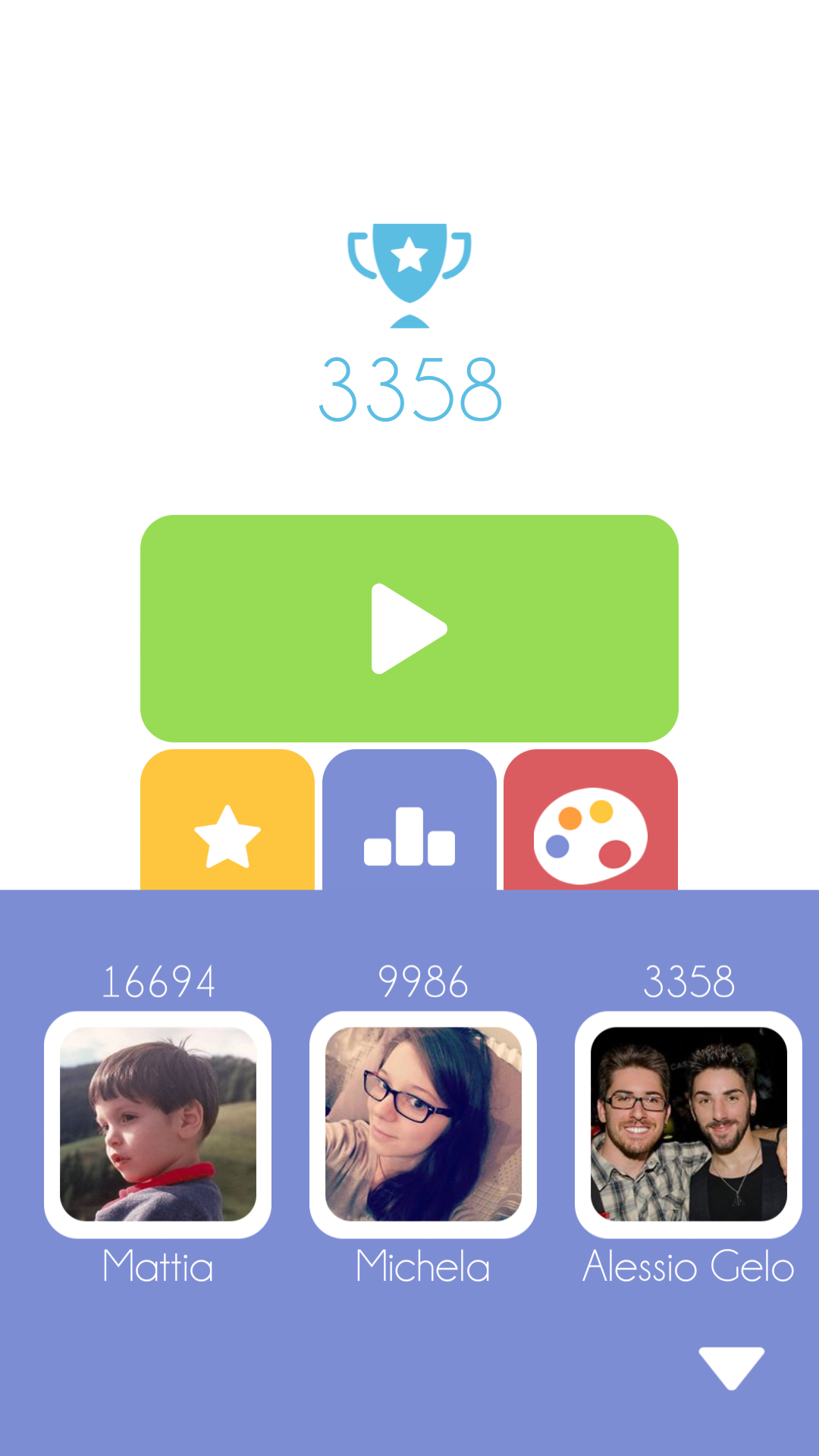This screenshot has height=1456, width=819.
Task: Open the yellow star button
Action: (x=227, y=820)
